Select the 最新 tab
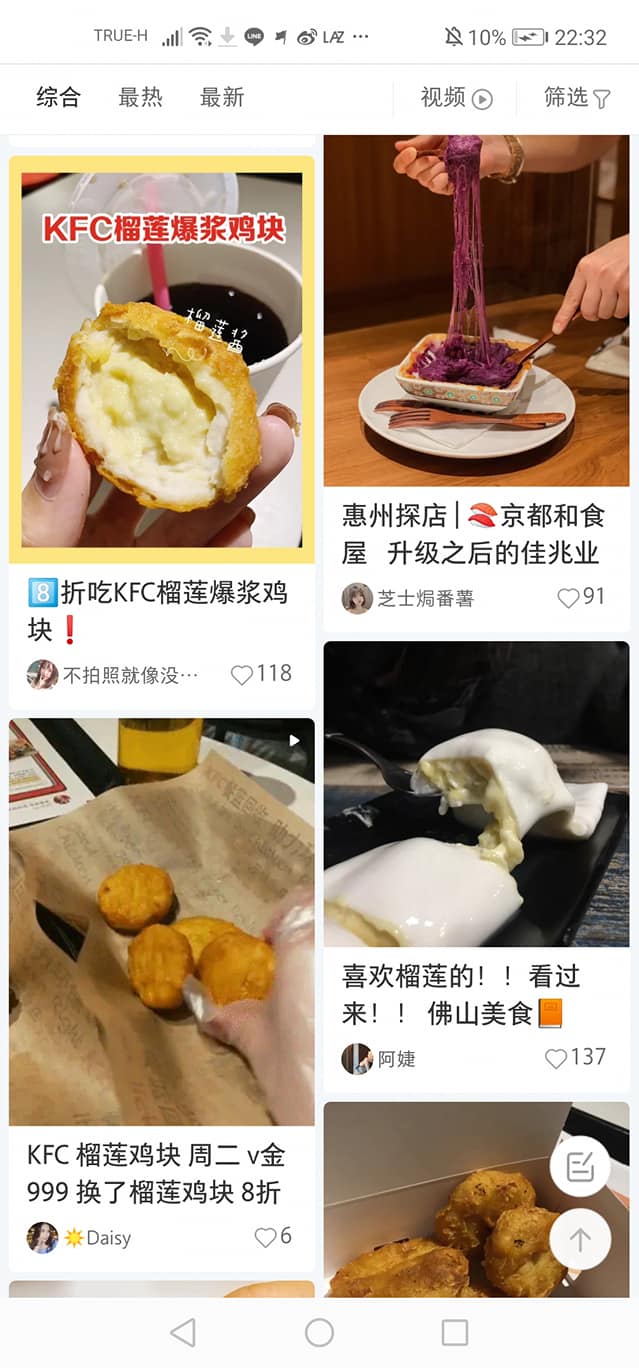Viewport: 639px width, 1368px height. pyautogui.click(x=222, y=98)
